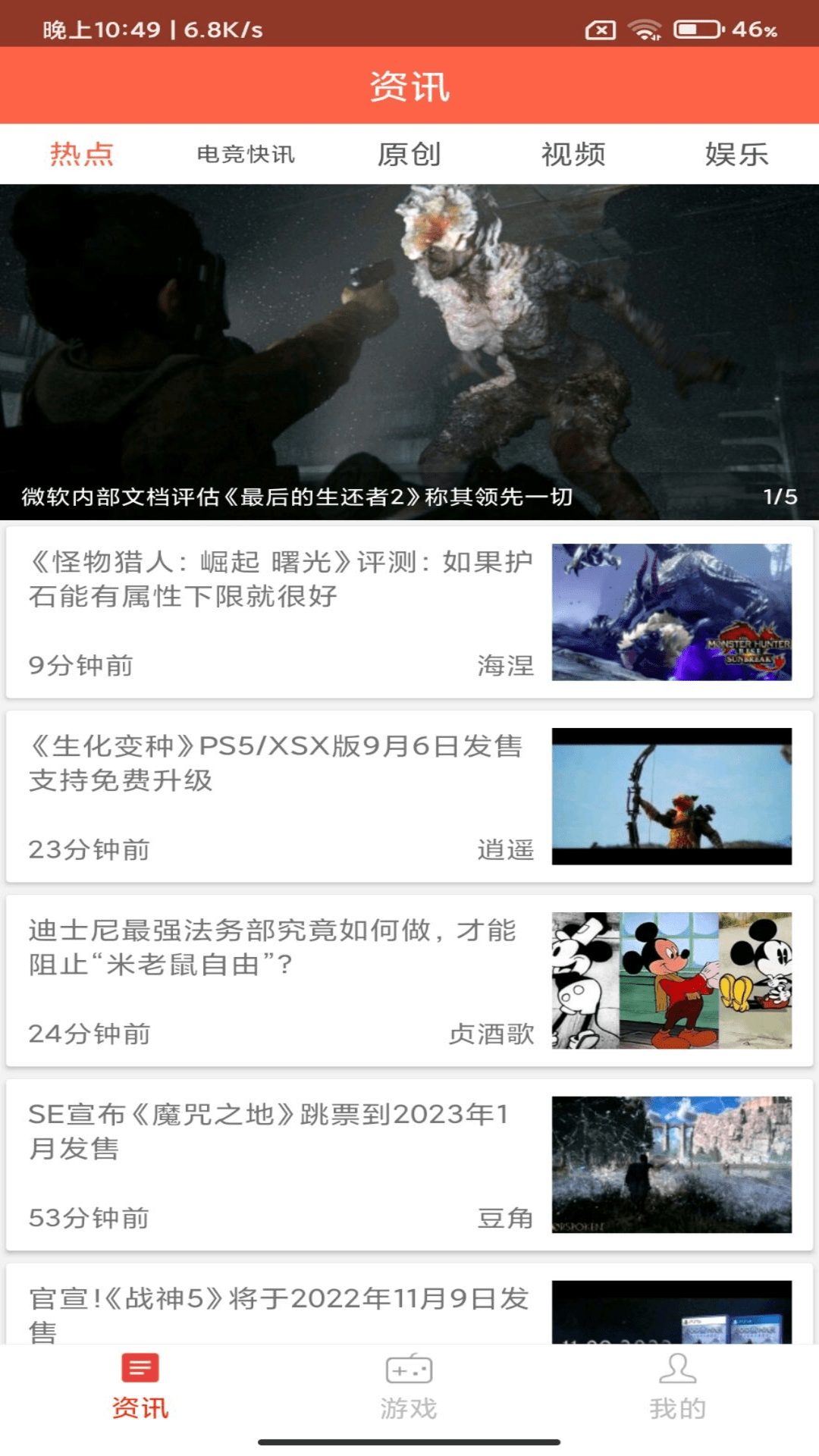Viewport: 819px width, 1456px height.
Task: Switch to the 游戏 bottom tab
Action: coord(409,1386)
